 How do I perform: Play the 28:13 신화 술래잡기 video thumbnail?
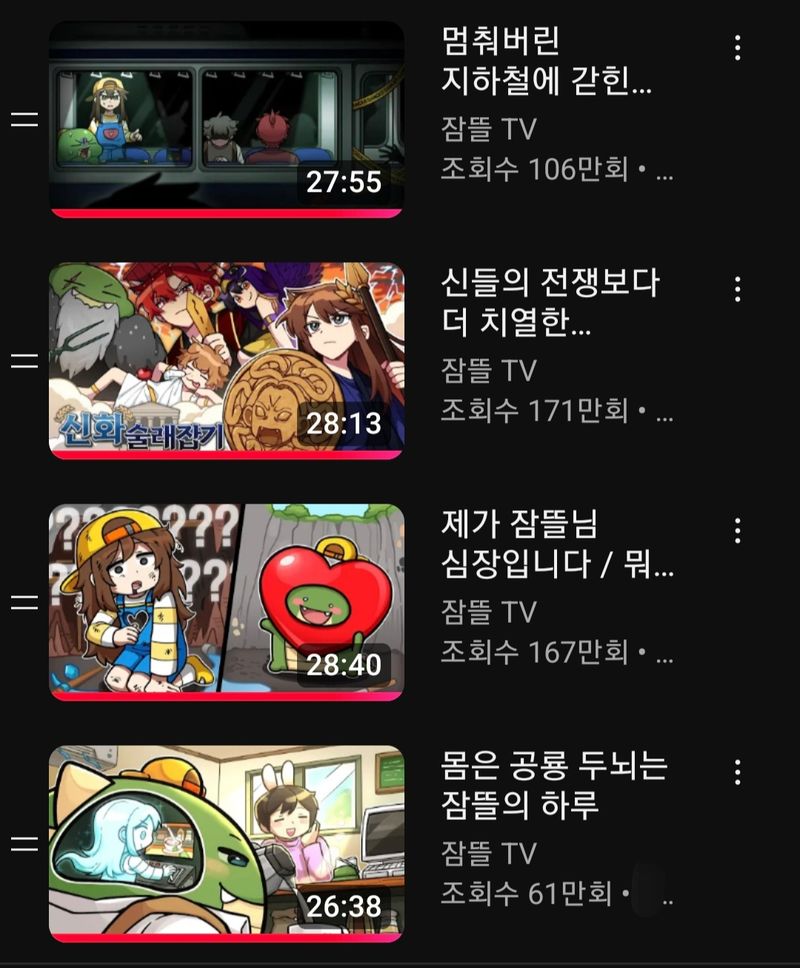pos(226,360)
